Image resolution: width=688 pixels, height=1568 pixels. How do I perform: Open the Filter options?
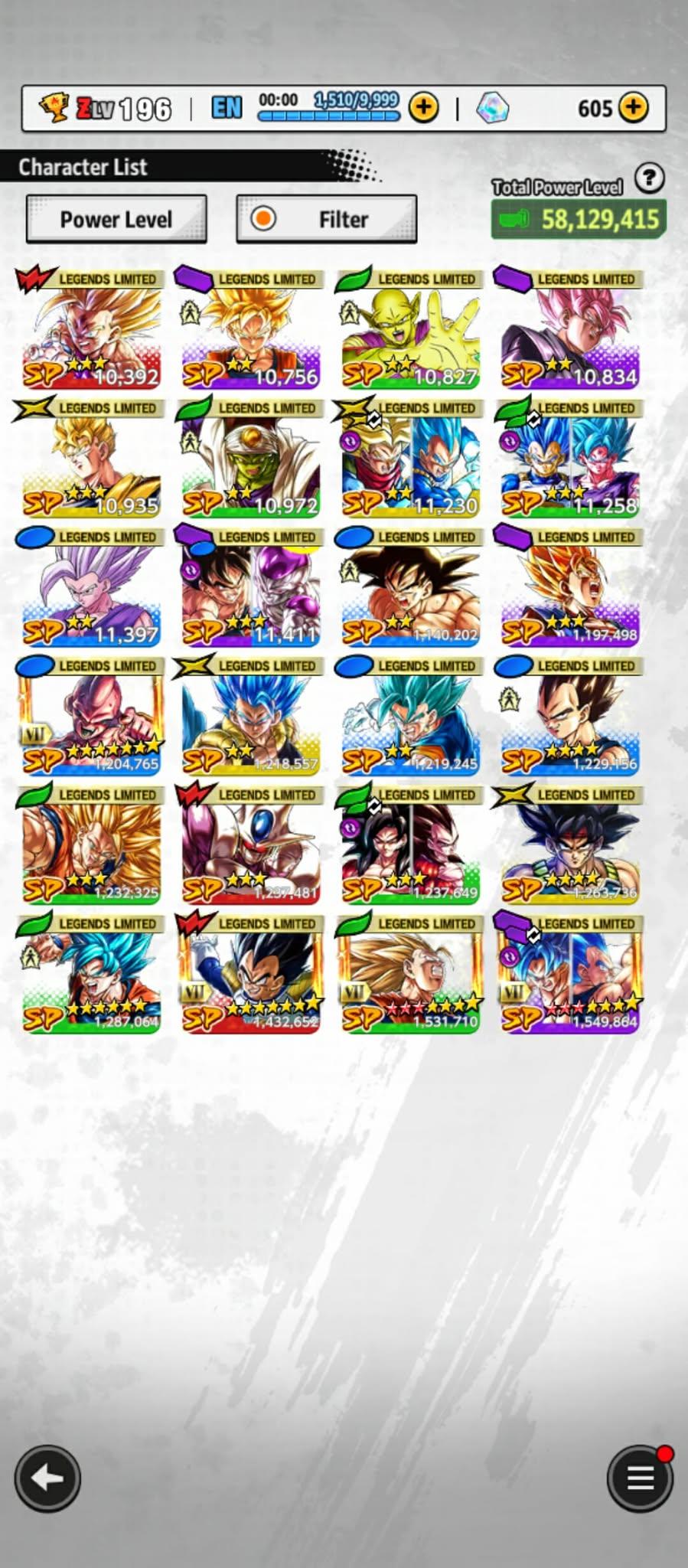[x=327, y=220]
